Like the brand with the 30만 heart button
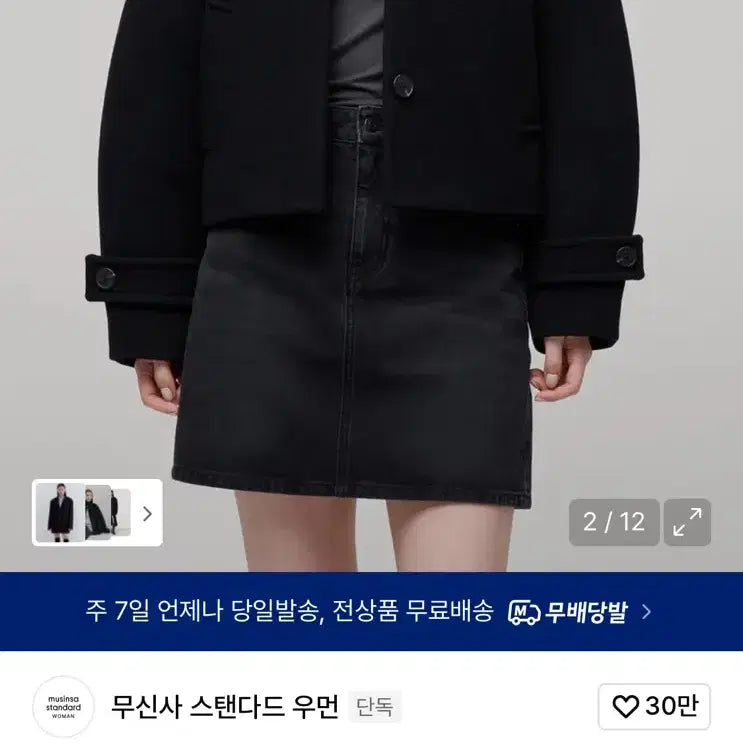The image size is (743, 743). 653,707
